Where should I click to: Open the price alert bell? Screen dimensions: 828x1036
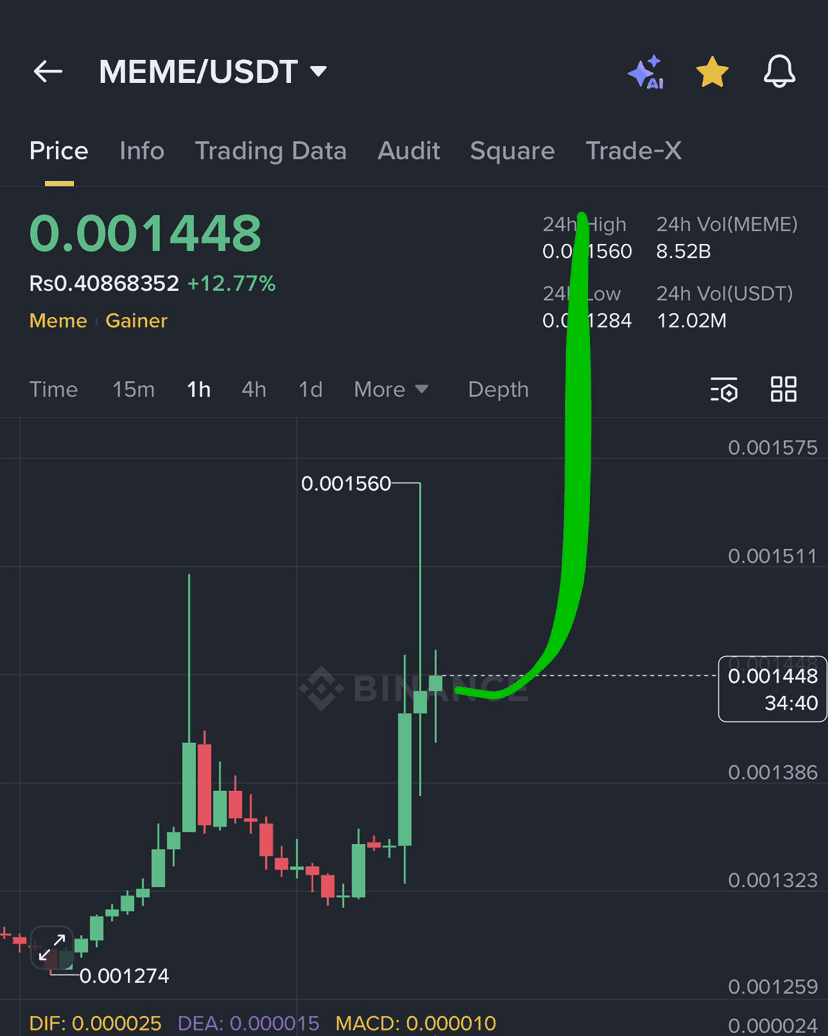pyautogui.click(x=779, y=72)
